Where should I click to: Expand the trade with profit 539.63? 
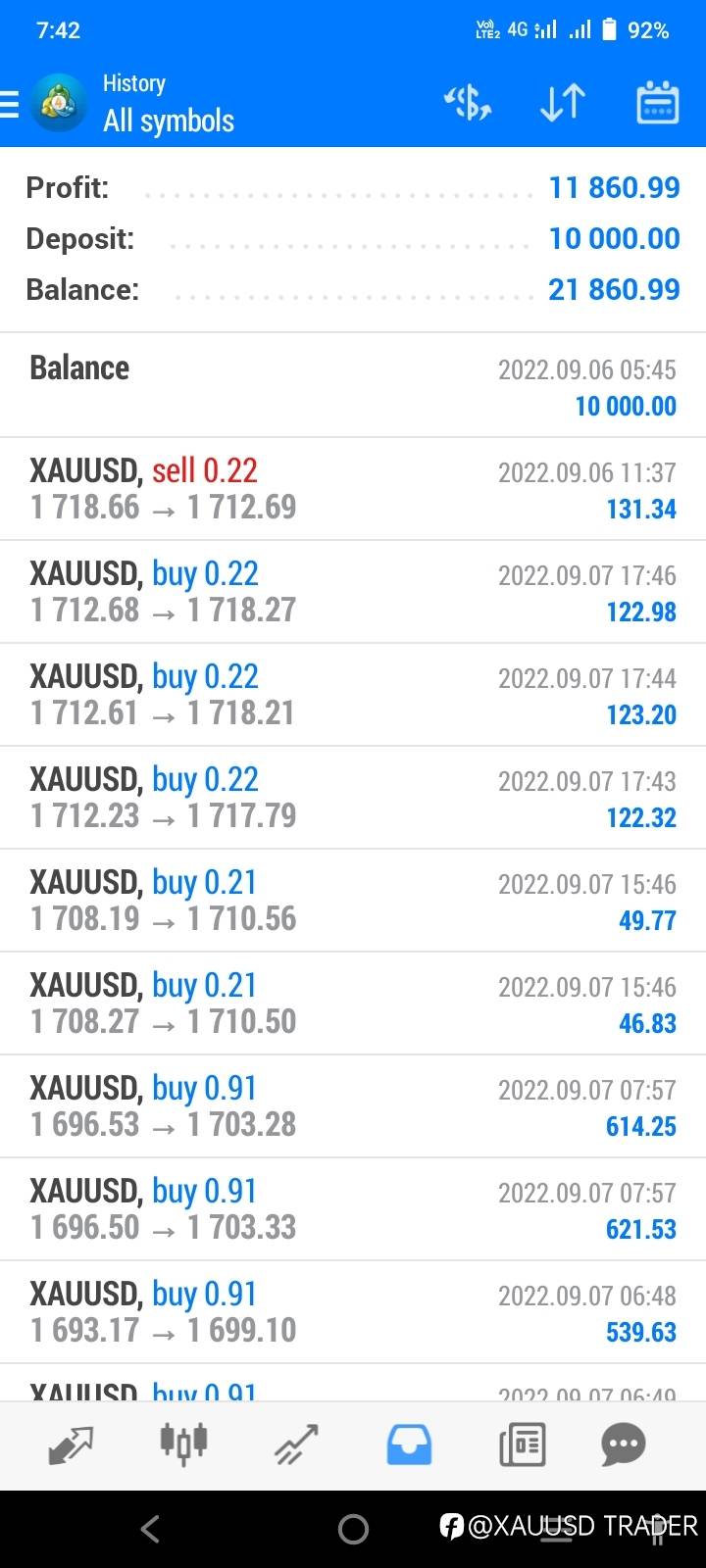[x=353, y=1312]
